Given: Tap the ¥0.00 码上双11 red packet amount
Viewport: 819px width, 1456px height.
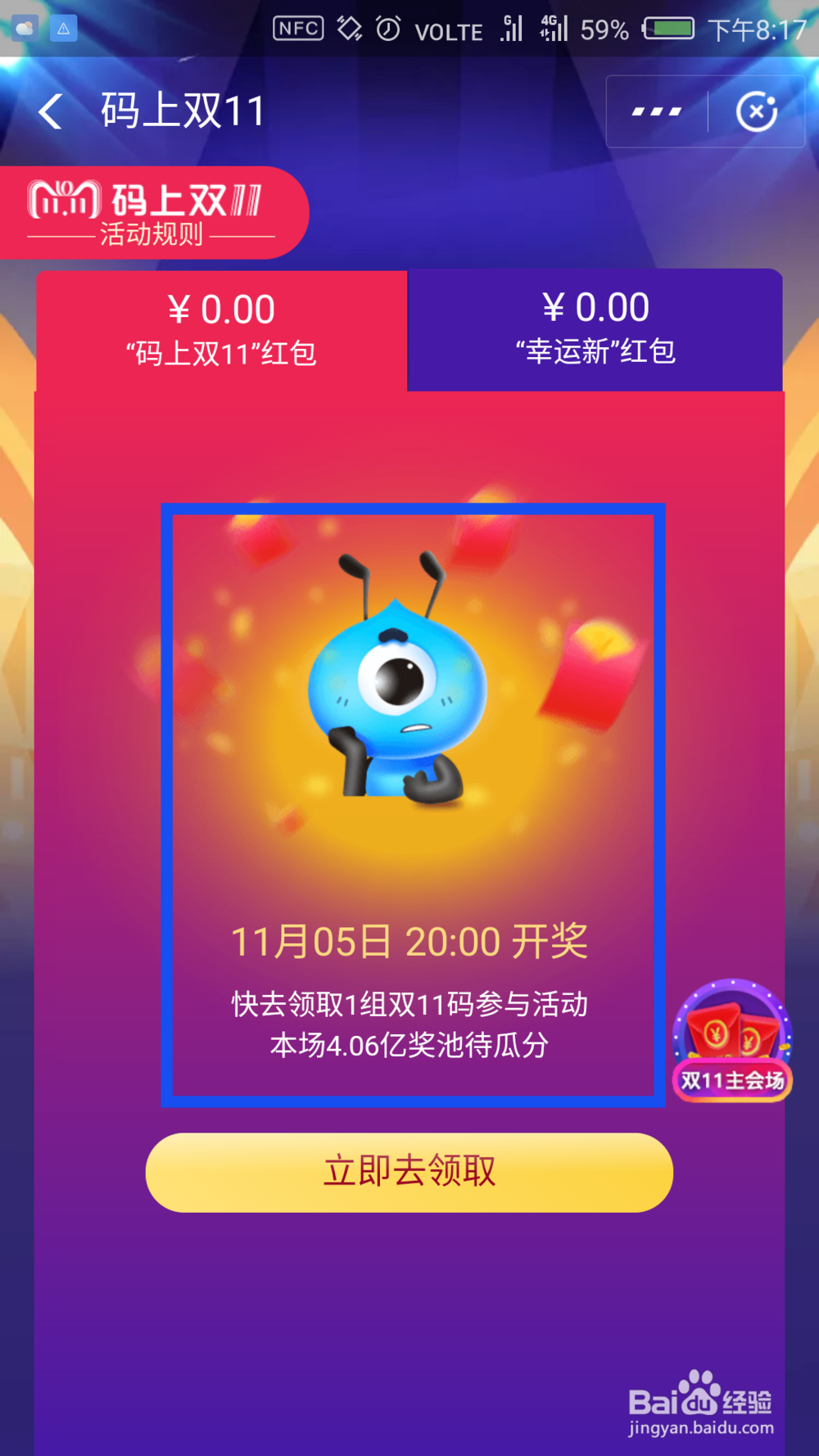Looking at the screenshot, I should [219, 308].
